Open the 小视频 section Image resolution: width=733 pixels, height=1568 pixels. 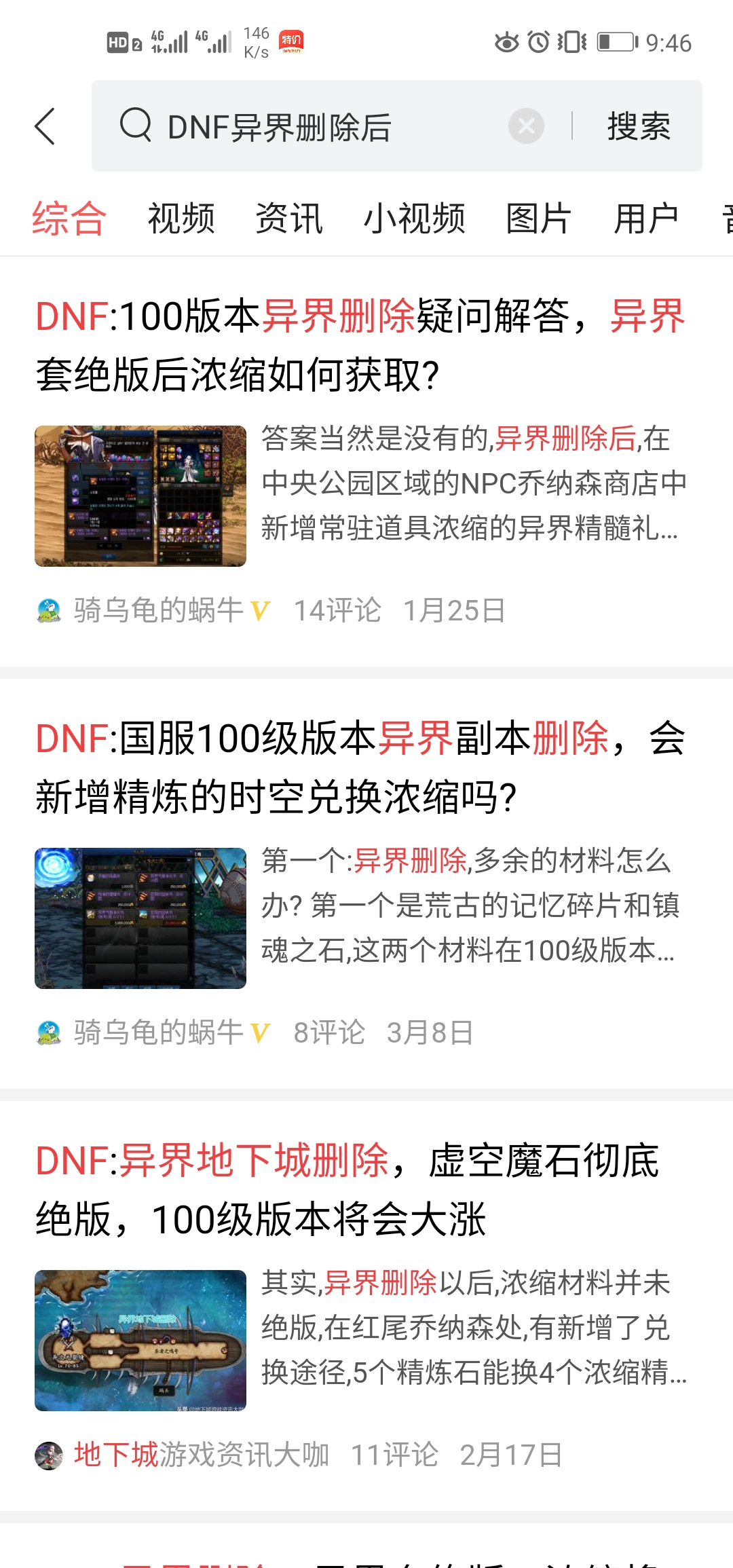(415, 219)
